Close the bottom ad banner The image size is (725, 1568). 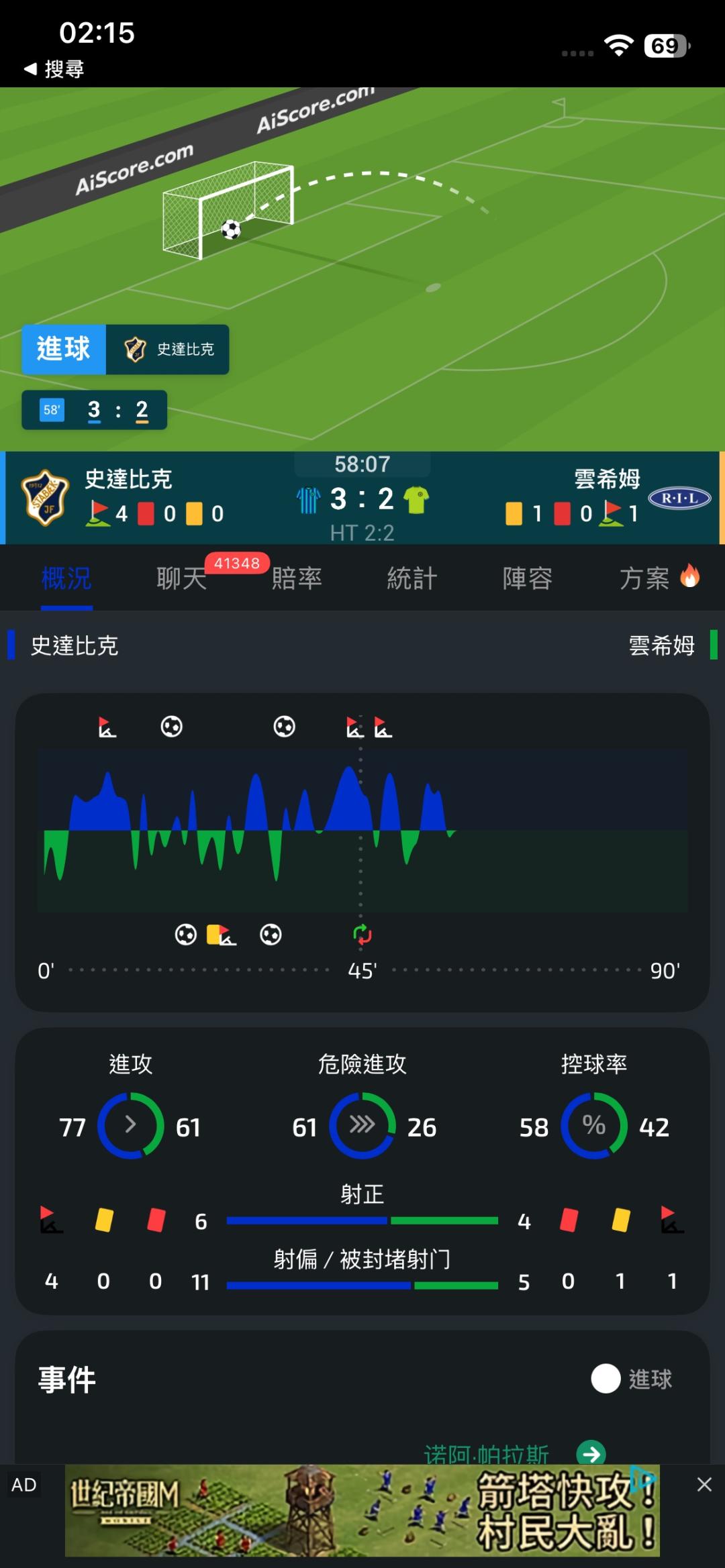tap(704, 1484)
